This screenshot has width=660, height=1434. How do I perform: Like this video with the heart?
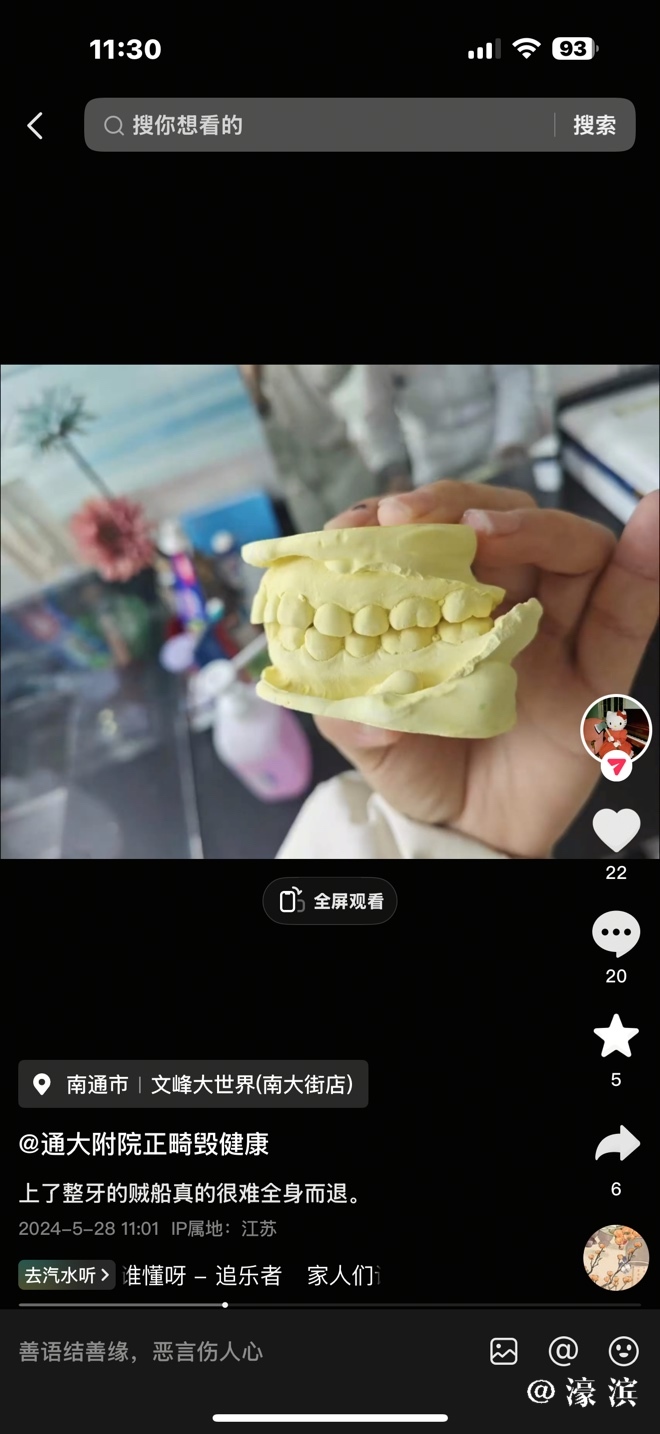(x=616, y=830)
